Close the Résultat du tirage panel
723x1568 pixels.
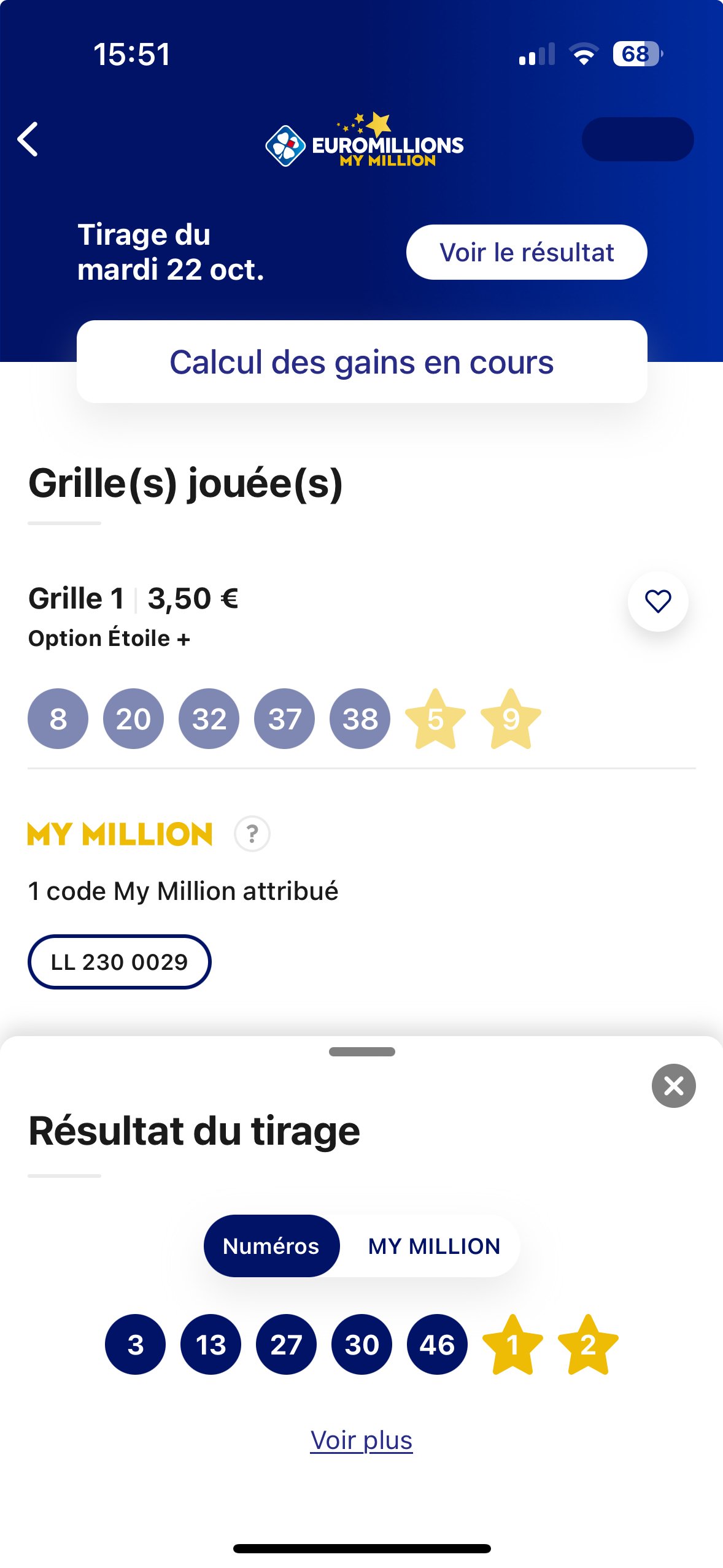pos(674,1086)
